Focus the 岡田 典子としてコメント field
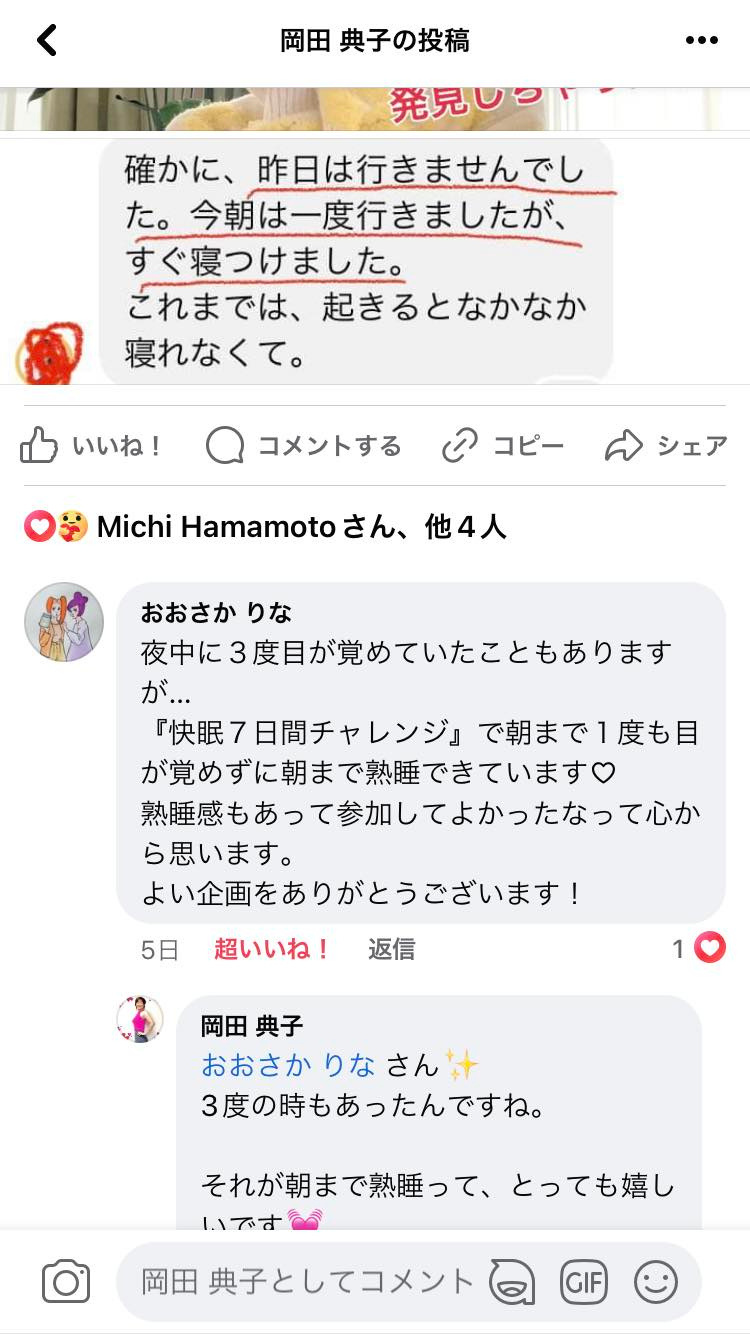The height and width of the screenshot is (1334, 750). point(305,1282)
